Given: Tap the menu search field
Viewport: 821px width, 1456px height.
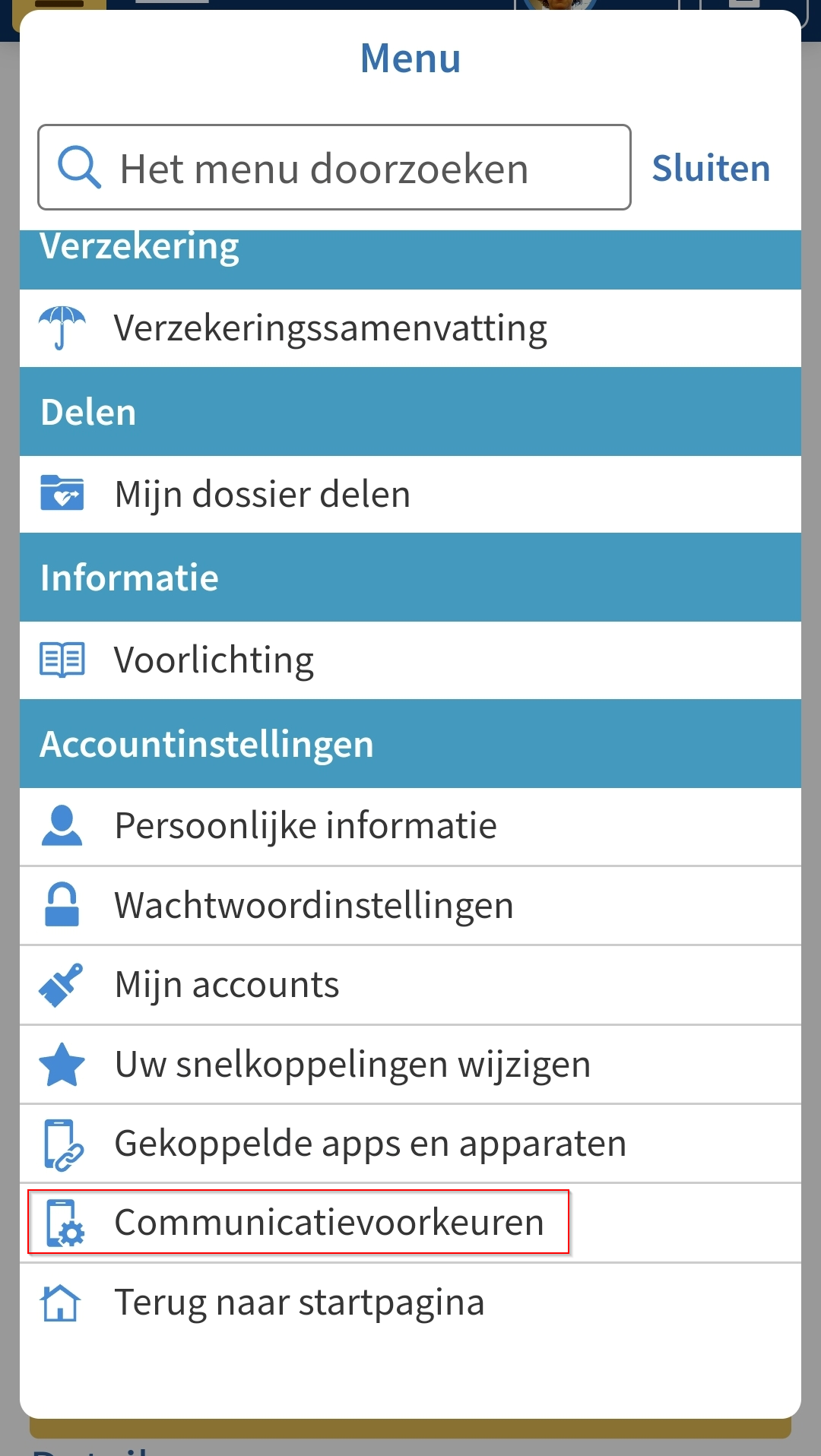Looking at the screenshot, I should tap(334, 168).
